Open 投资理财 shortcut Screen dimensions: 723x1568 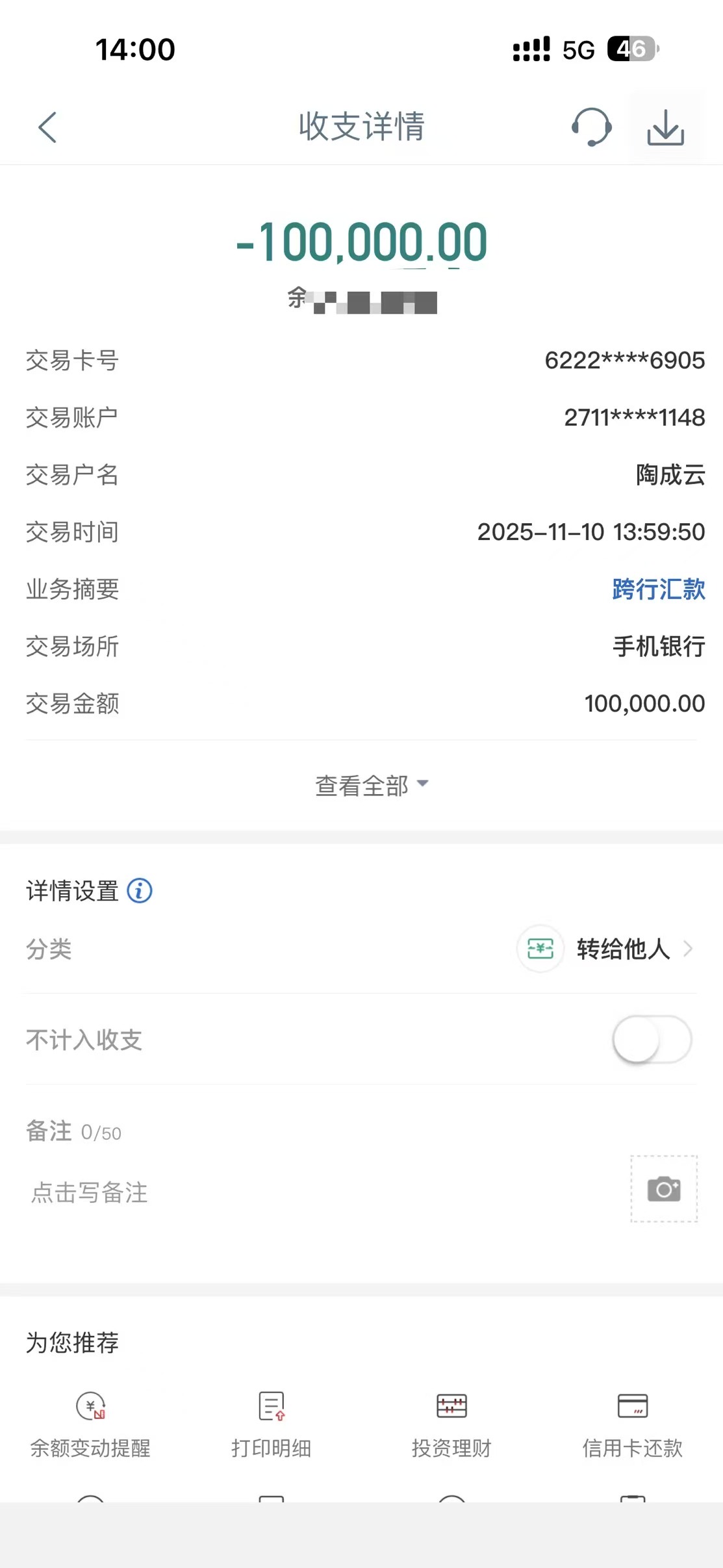tap(451, 1423)
